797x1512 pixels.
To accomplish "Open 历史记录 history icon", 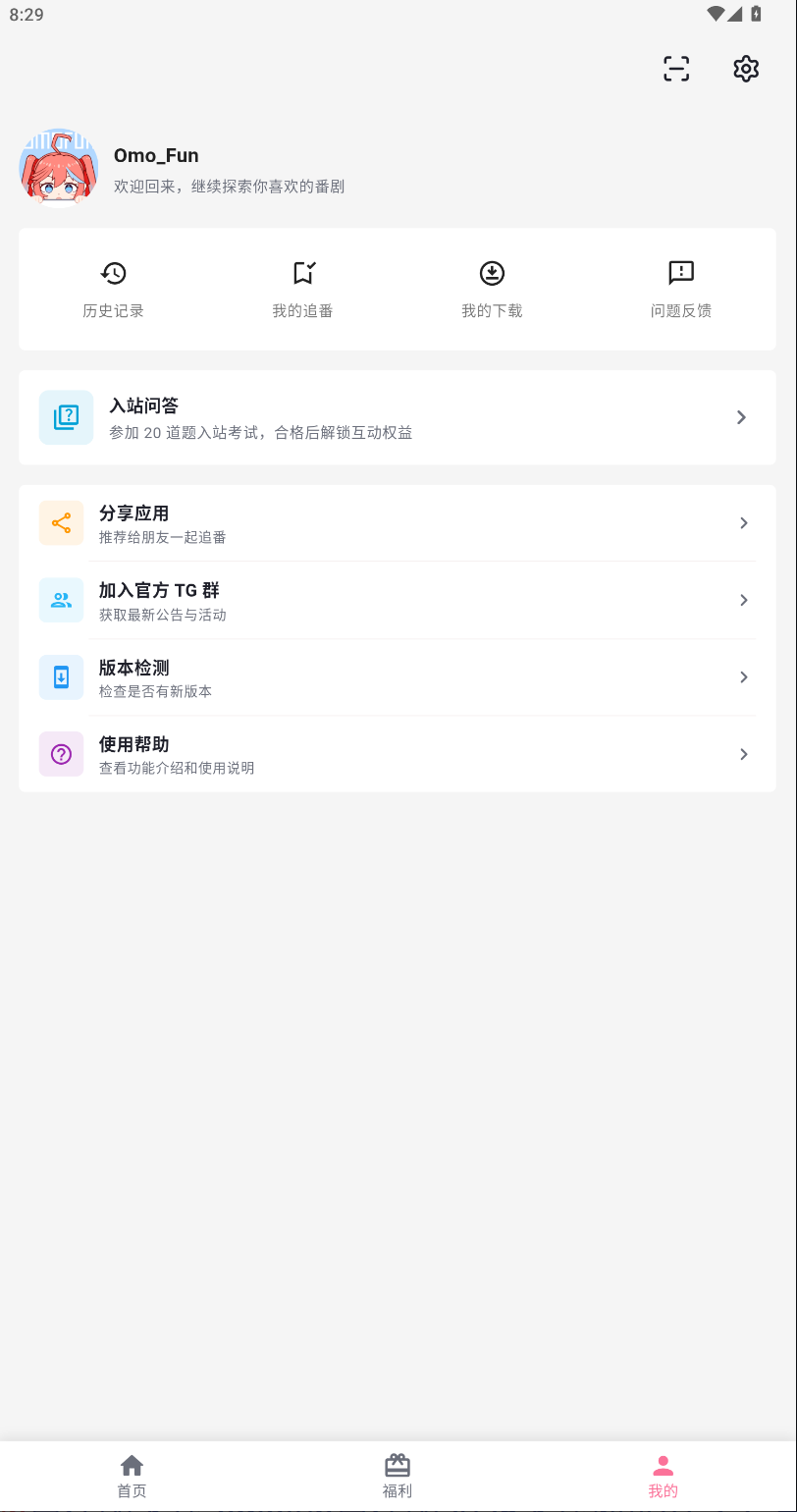I will [112, 273].
